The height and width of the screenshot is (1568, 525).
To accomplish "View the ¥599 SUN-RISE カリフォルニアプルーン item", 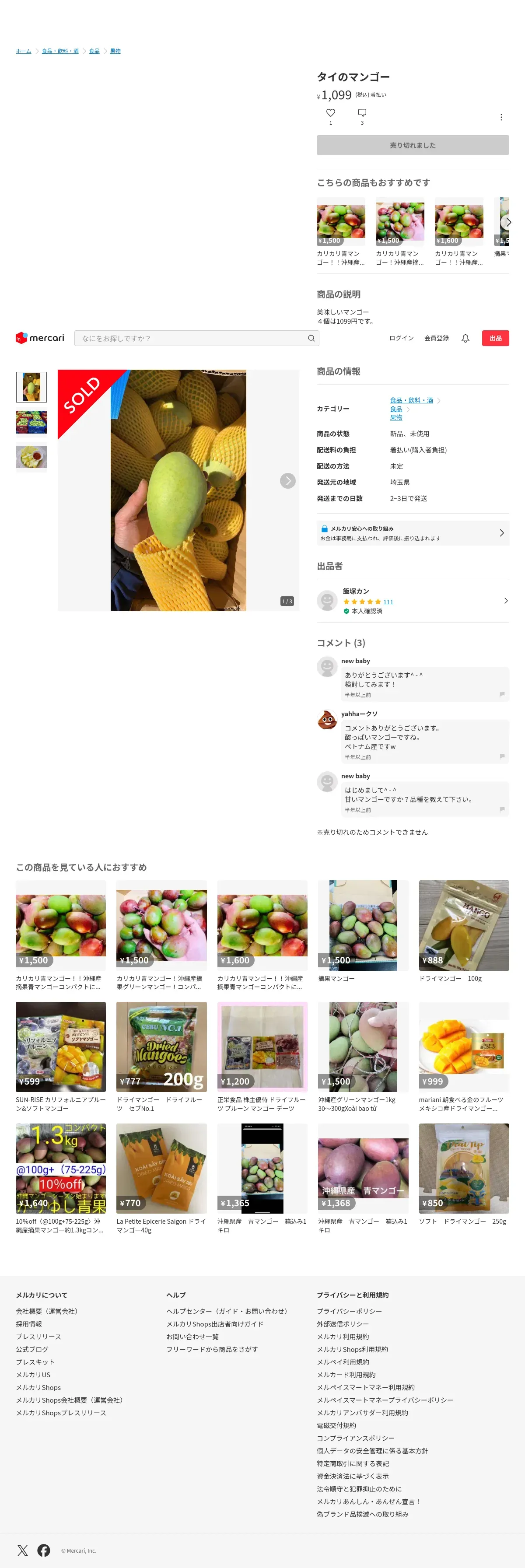I will click(61, 1047).
